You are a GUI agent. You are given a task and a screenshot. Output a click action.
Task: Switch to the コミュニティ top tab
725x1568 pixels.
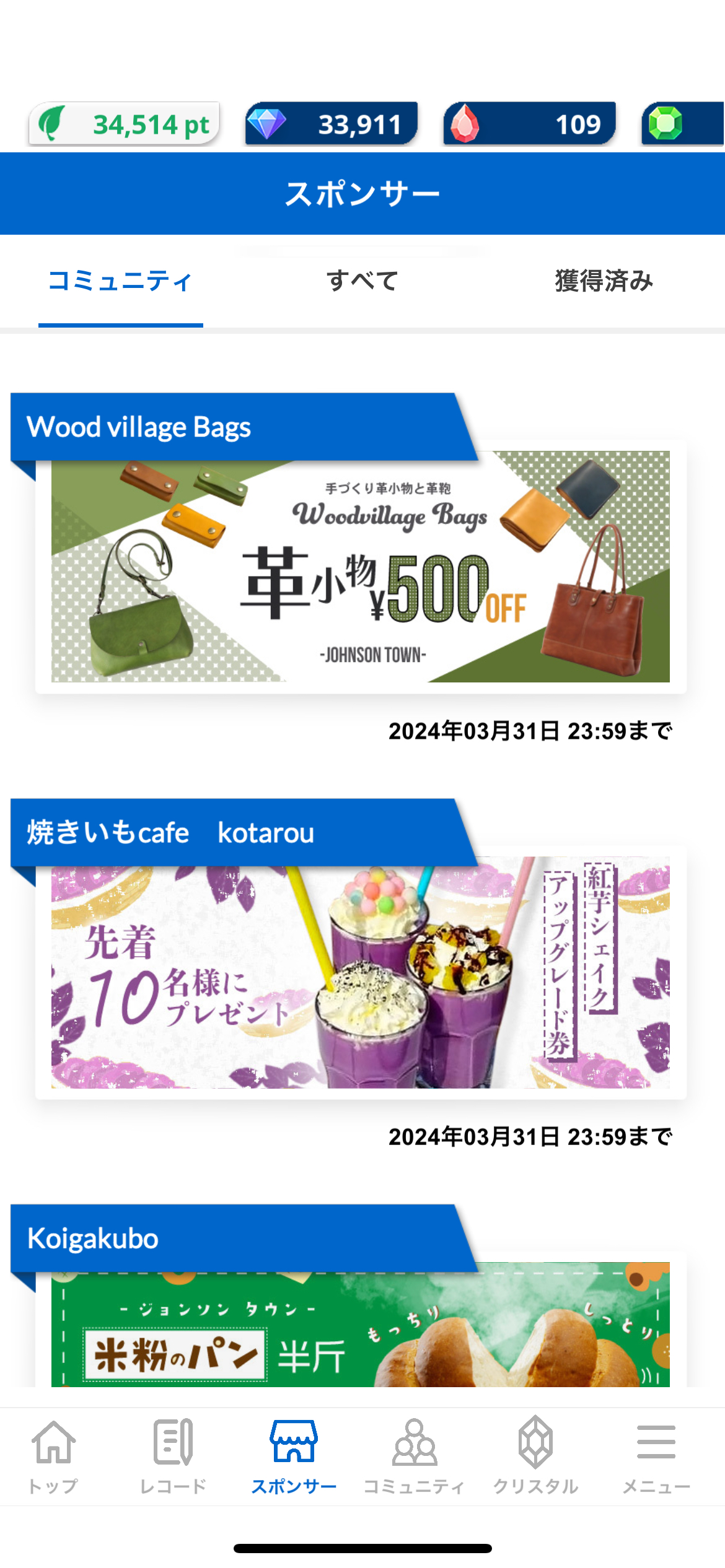[120, 282]
